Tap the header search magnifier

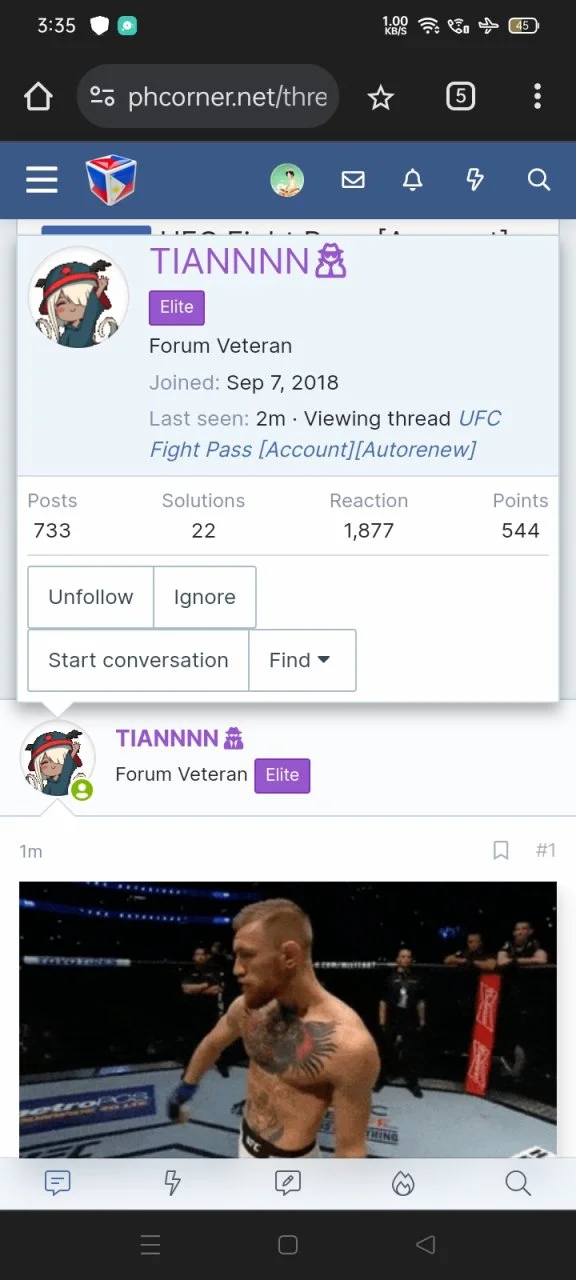(x=539, y=180)
